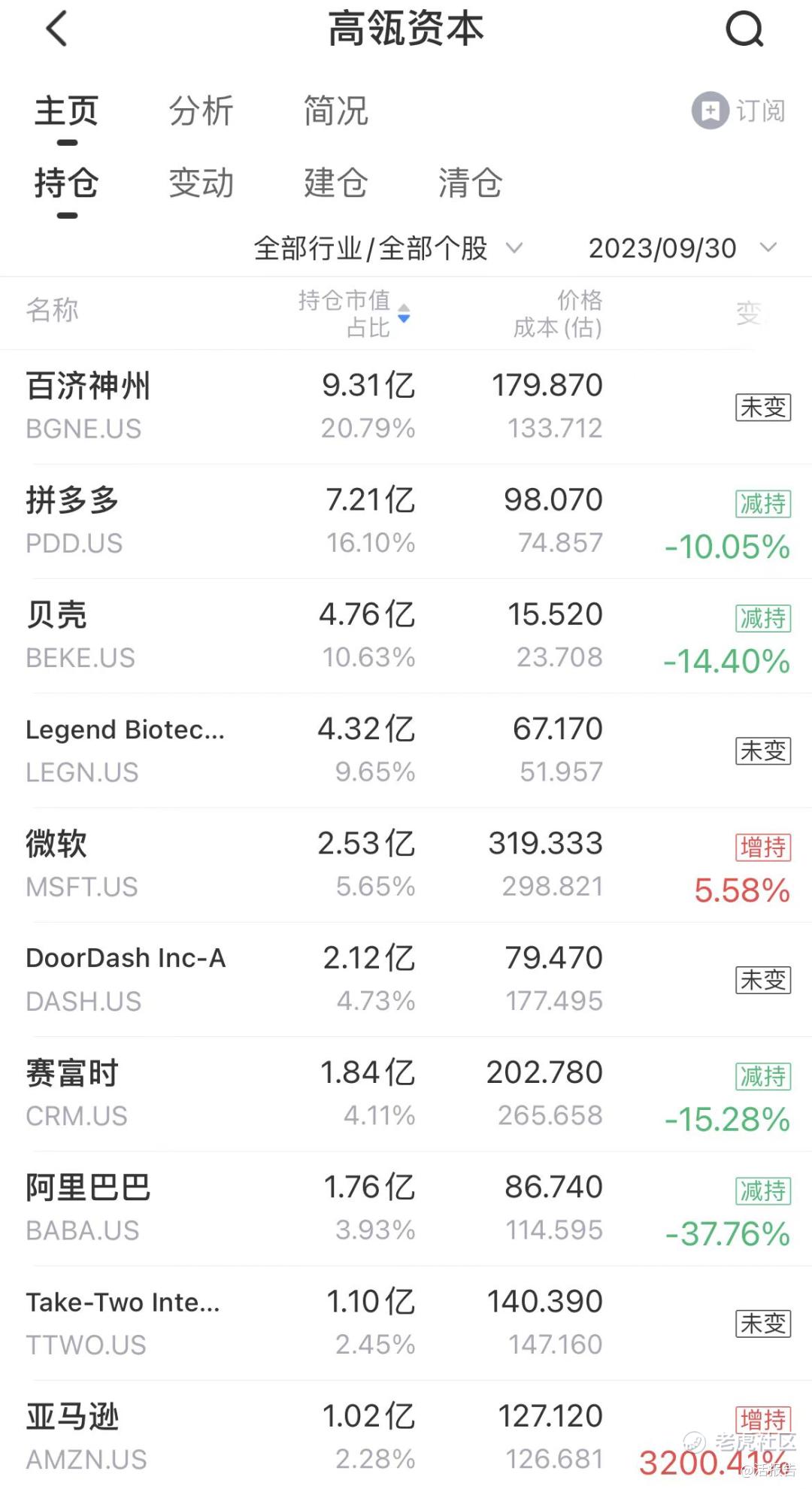Open the 阿里巴巴 BABA.US holding
The image size is (812, 1489).
coord(406,1208)
